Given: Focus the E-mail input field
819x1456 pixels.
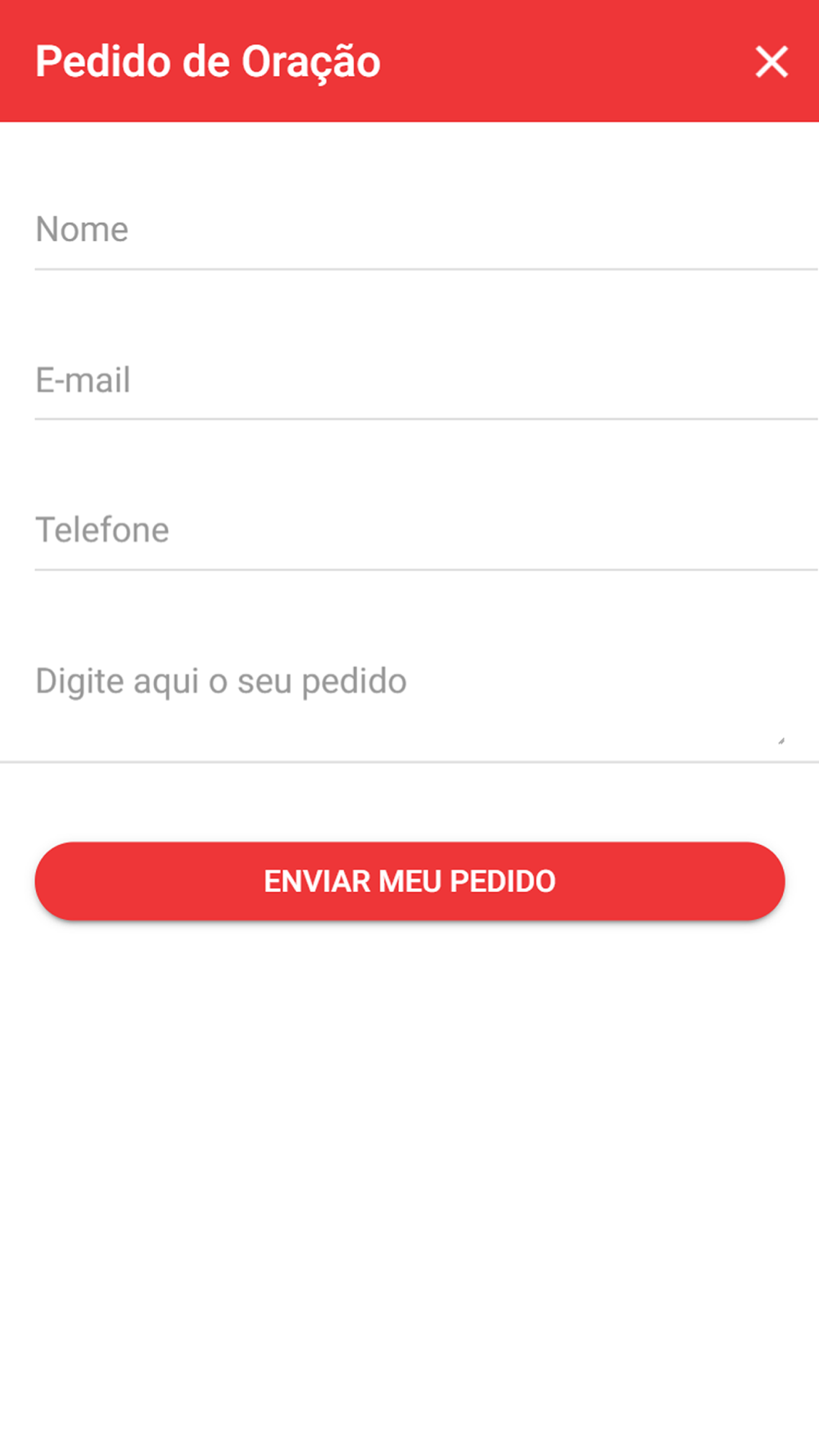Looking at the screenshot, I should click(426, 381).
